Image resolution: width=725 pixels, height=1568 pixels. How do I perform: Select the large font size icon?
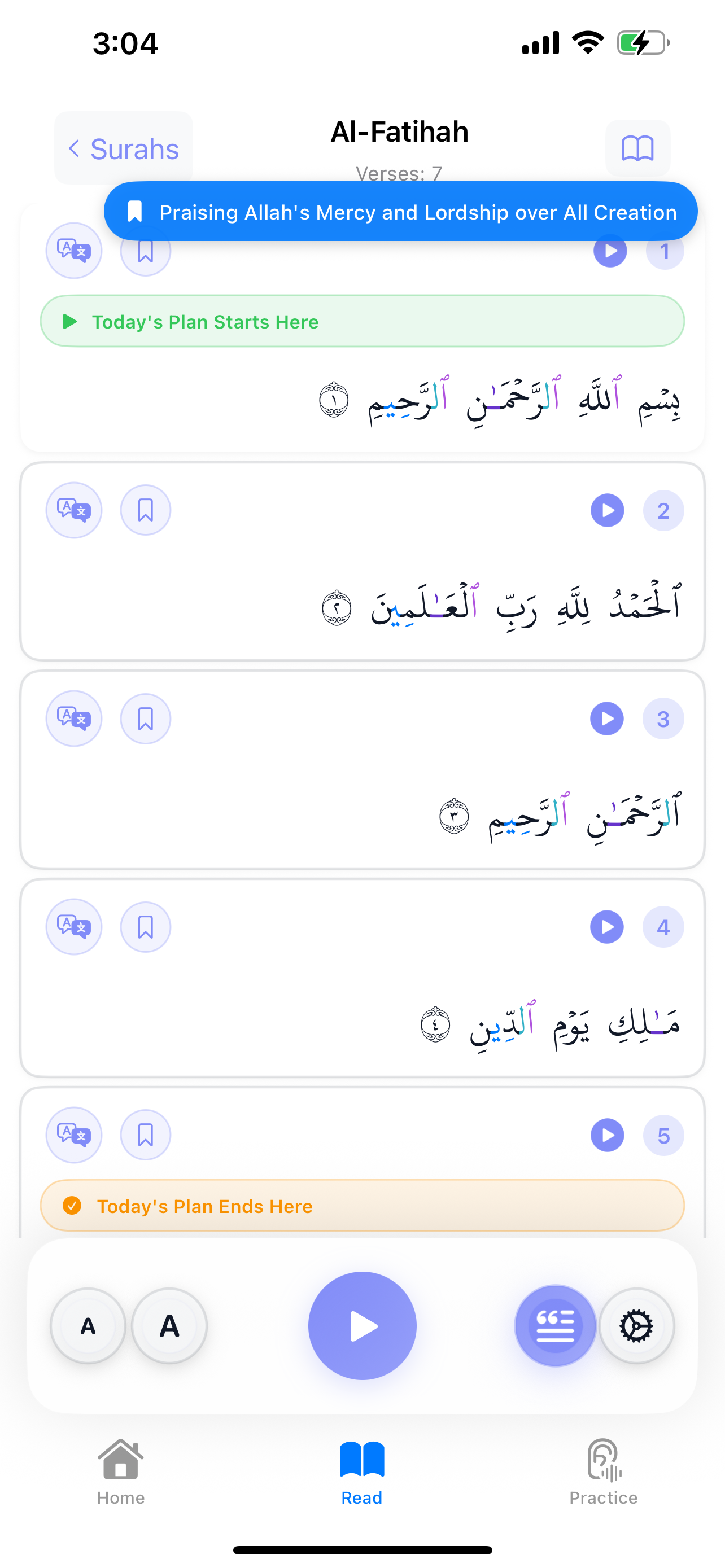169,1326
